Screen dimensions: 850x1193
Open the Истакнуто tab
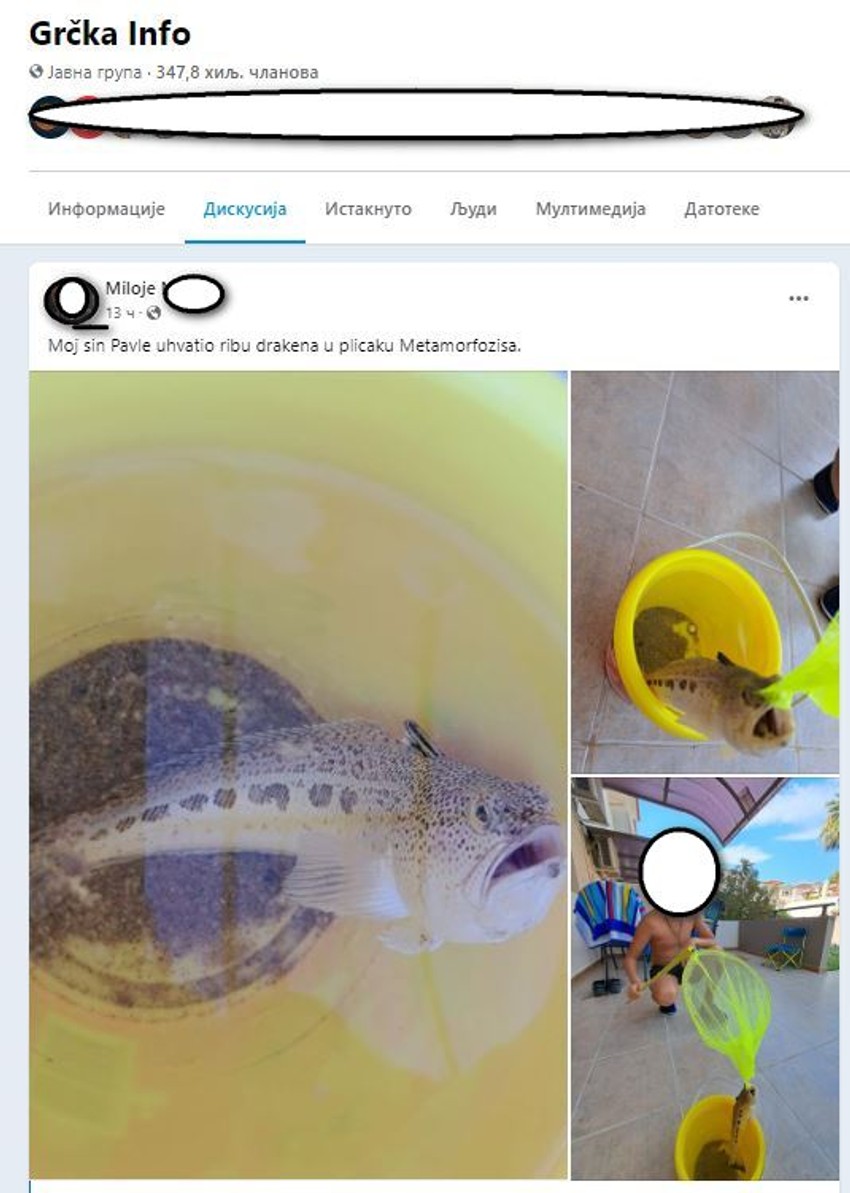tap(368, 209)
